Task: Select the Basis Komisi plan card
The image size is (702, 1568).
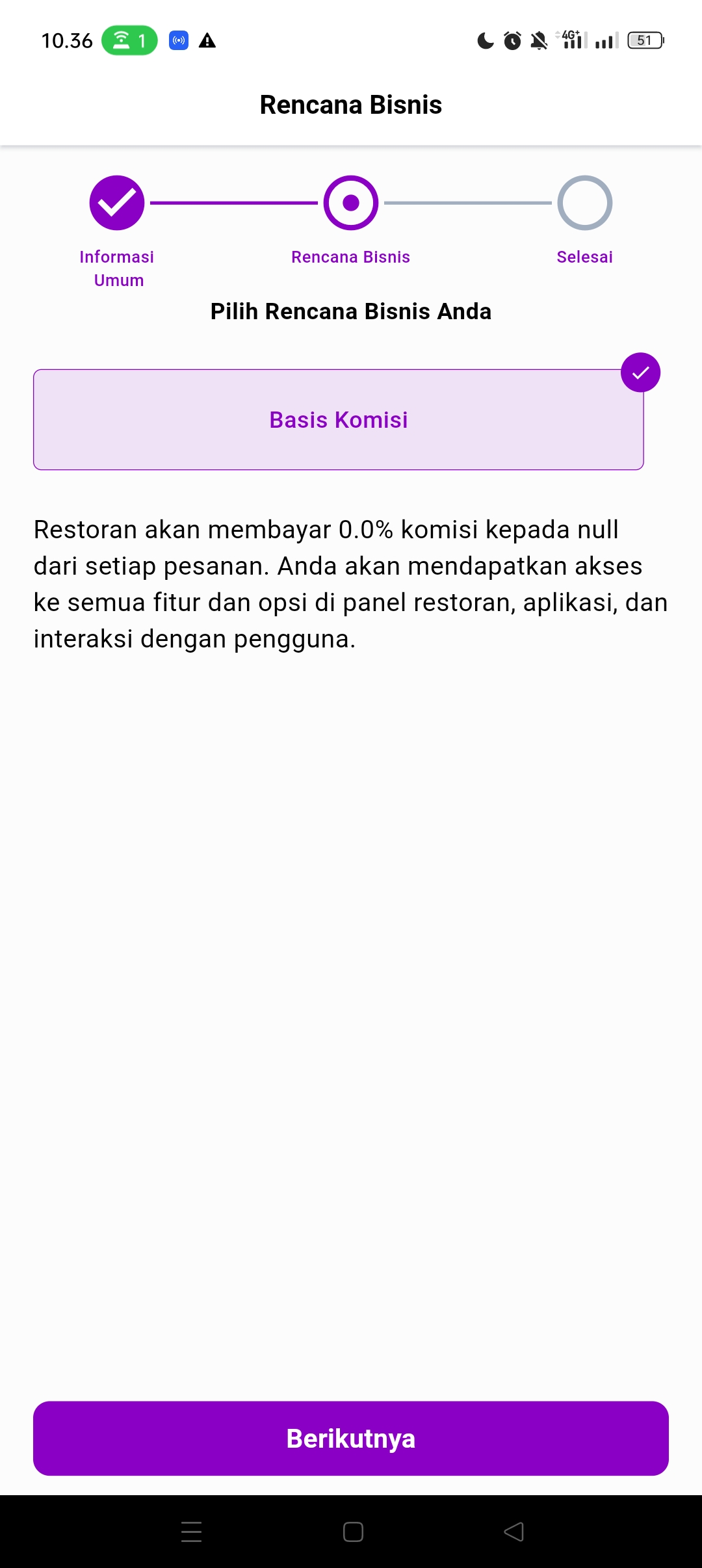Action: tap(338, 419)
